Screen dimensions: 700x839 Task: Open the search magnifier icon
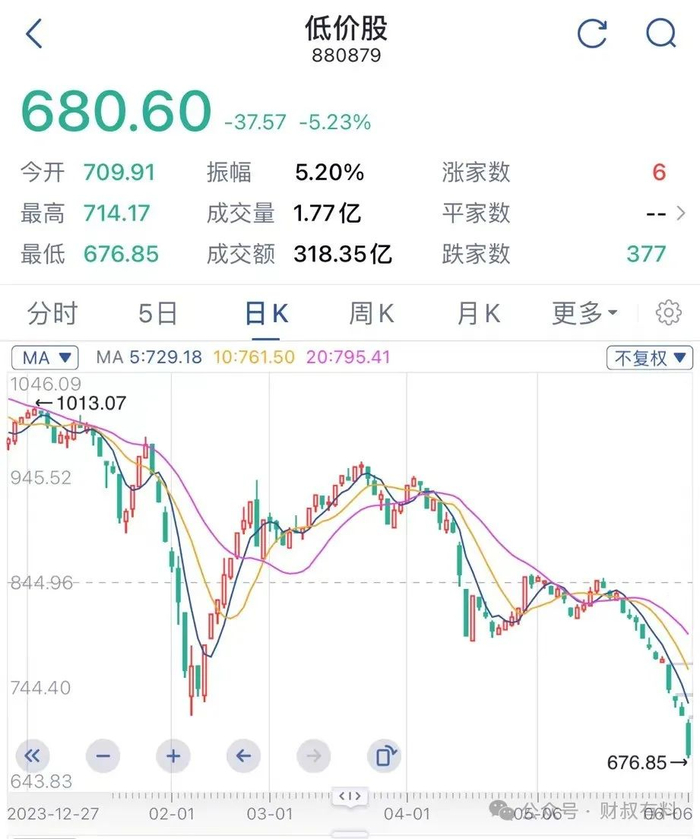point(661,34)
